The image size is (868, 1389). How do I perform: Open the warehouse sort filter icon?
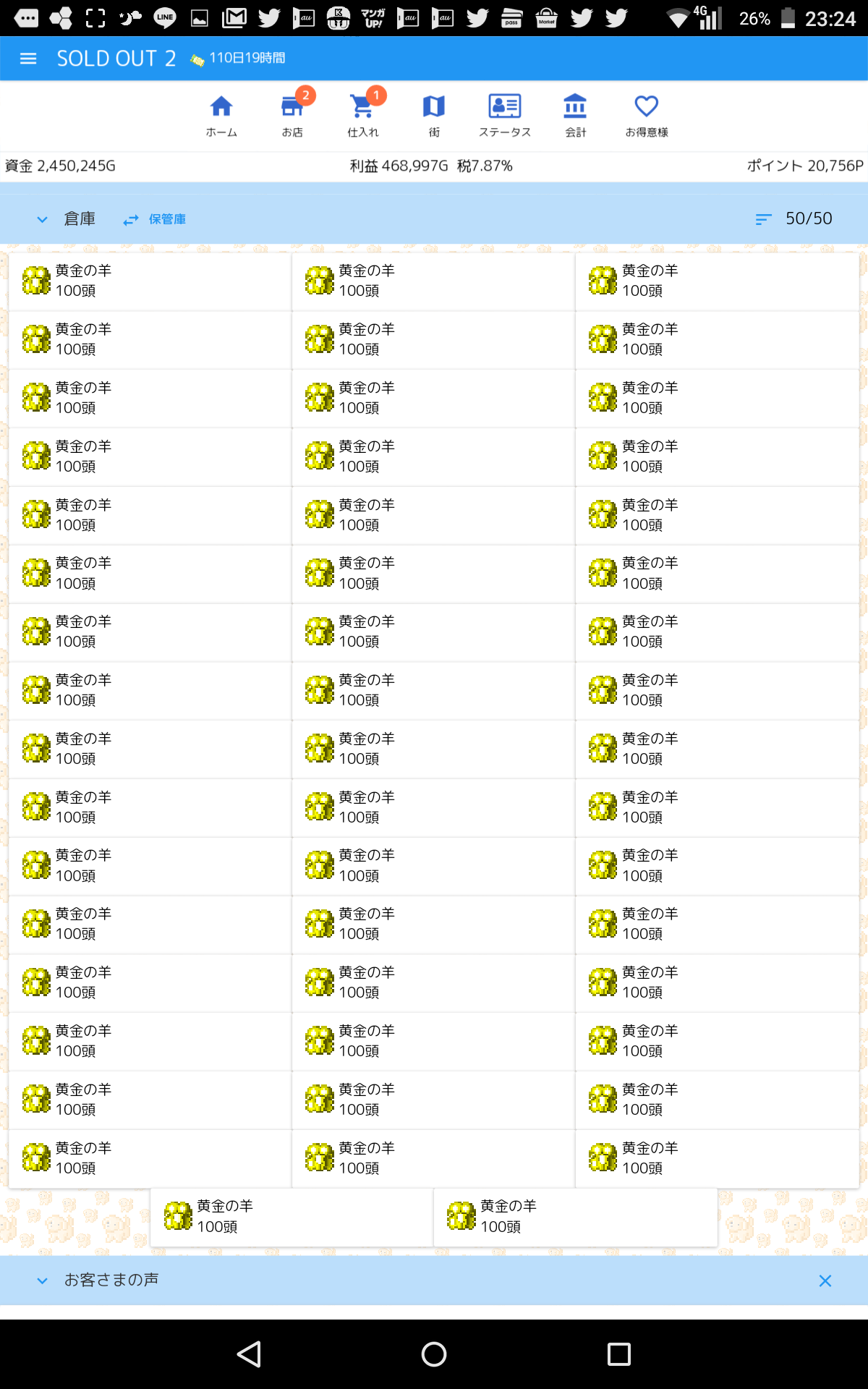pos(763,219)
